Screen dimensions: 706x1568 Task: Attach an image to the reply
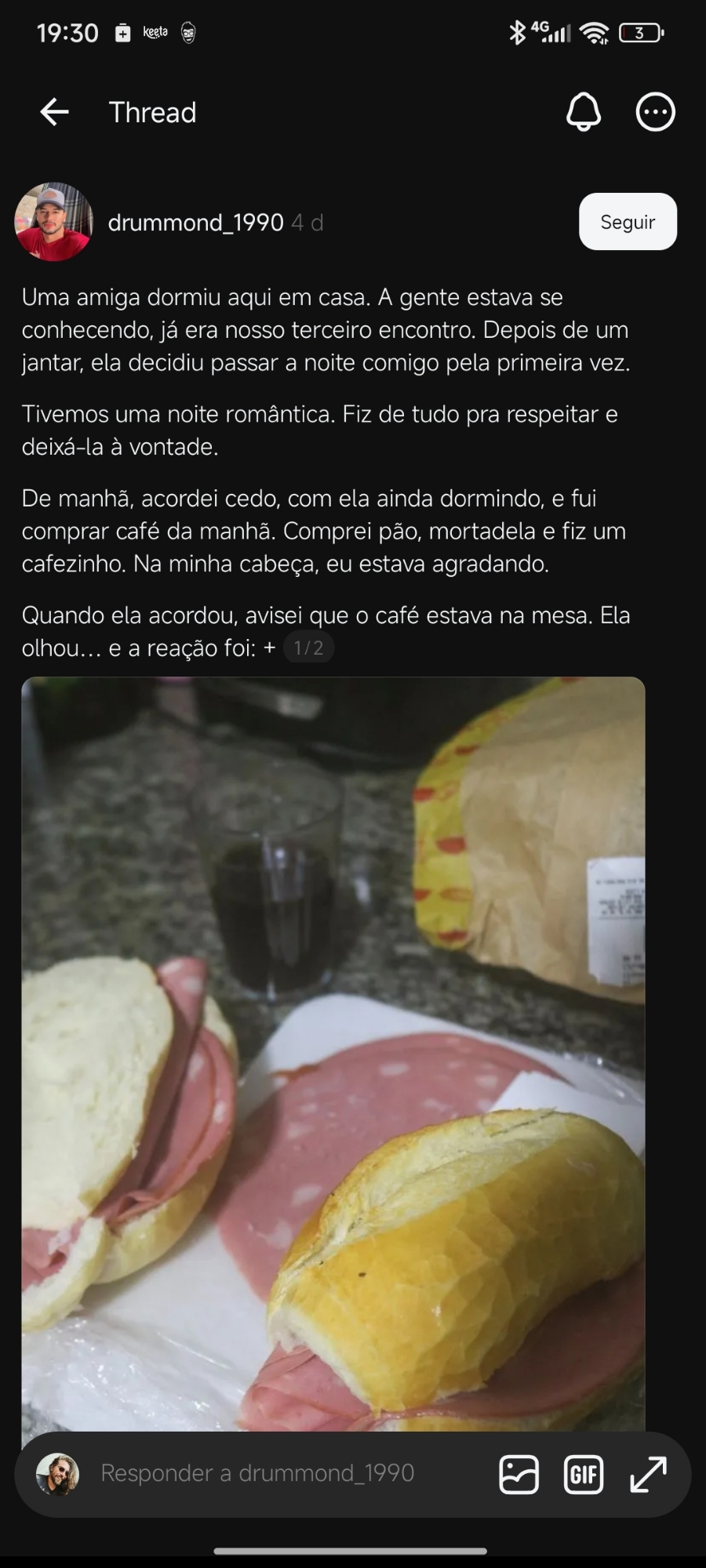pyautogui.click(x=519, y=1474)
